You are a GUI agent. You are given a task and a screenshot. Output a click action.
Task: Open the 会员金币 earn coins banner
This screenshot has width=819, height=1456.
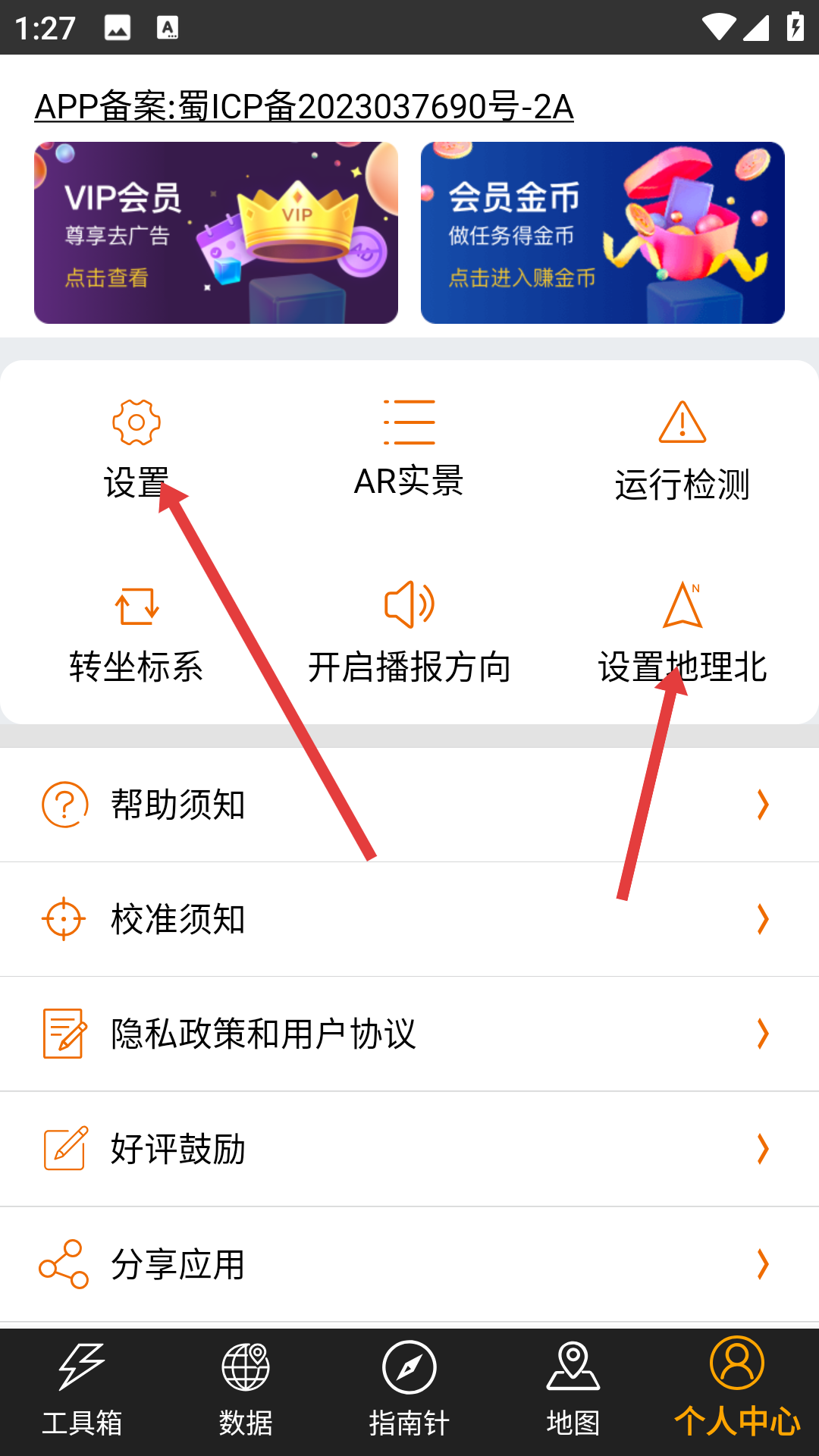603,233
